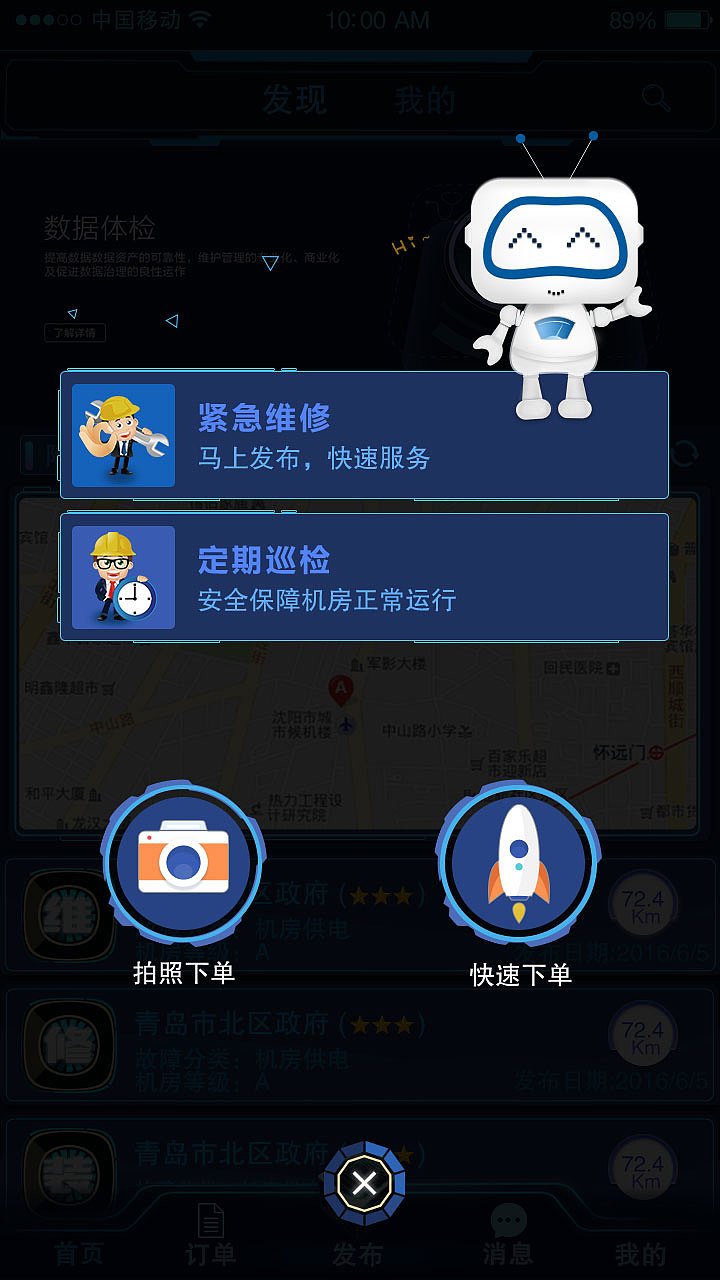Open search using the magnifier icon
720x1280 pixels.
655,97
